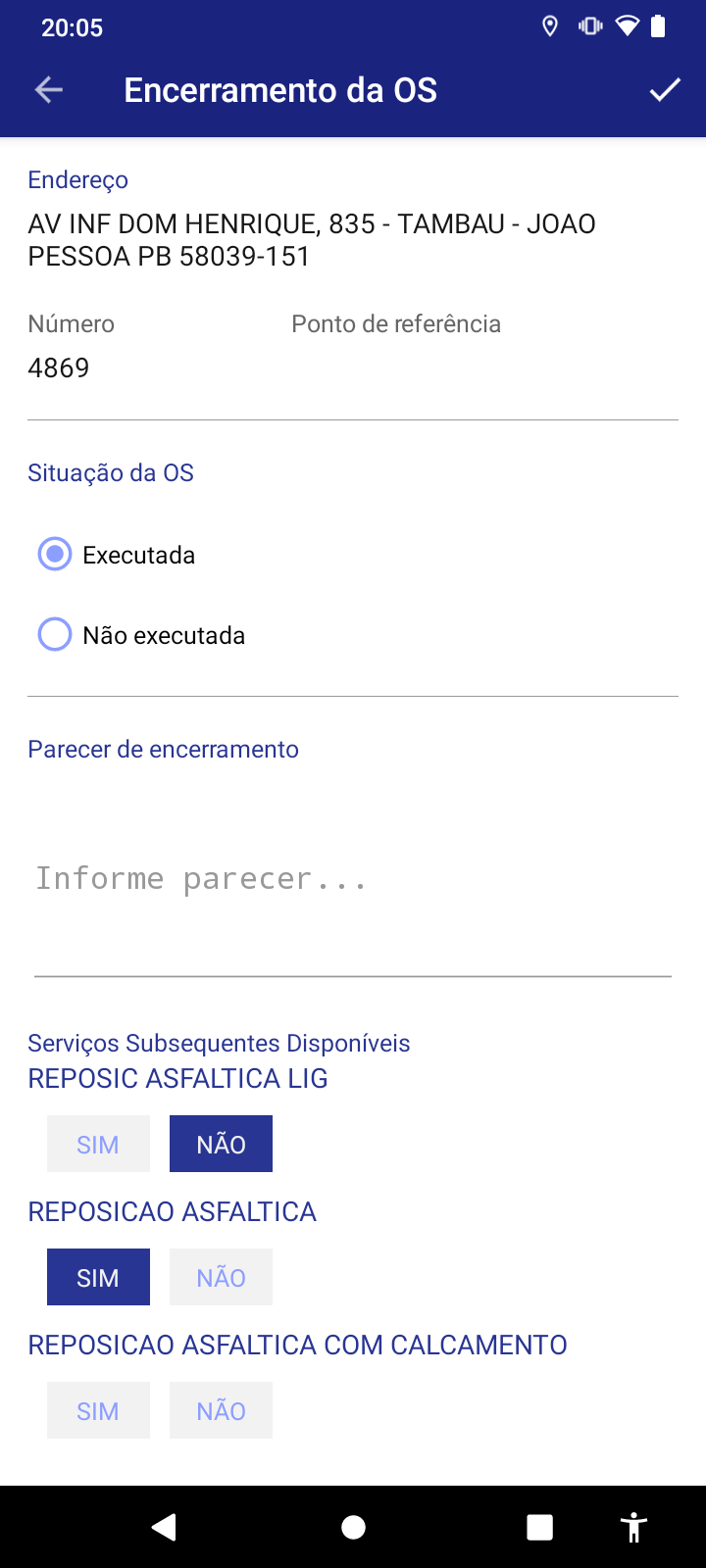Choose SIM for REPOSICAO ASFALTICA COM CALCAMENTO
Screen dimensions: 706x1568
pos(98,1410)
